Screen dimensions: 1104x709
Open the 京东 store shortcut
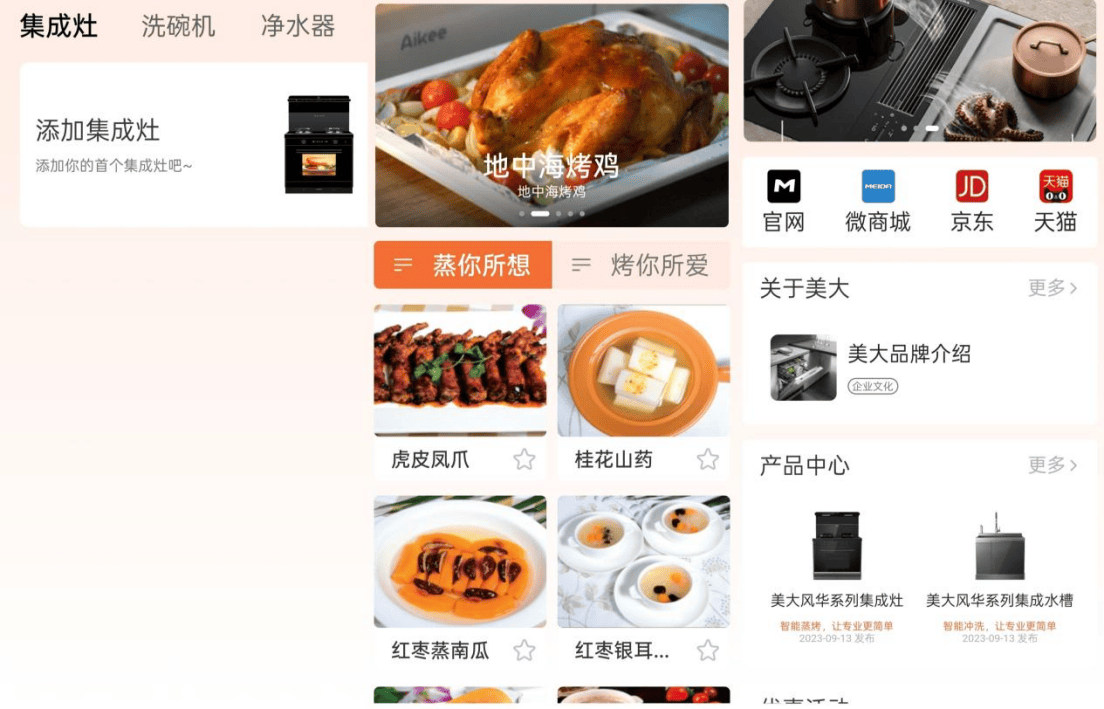pos(971,201)
